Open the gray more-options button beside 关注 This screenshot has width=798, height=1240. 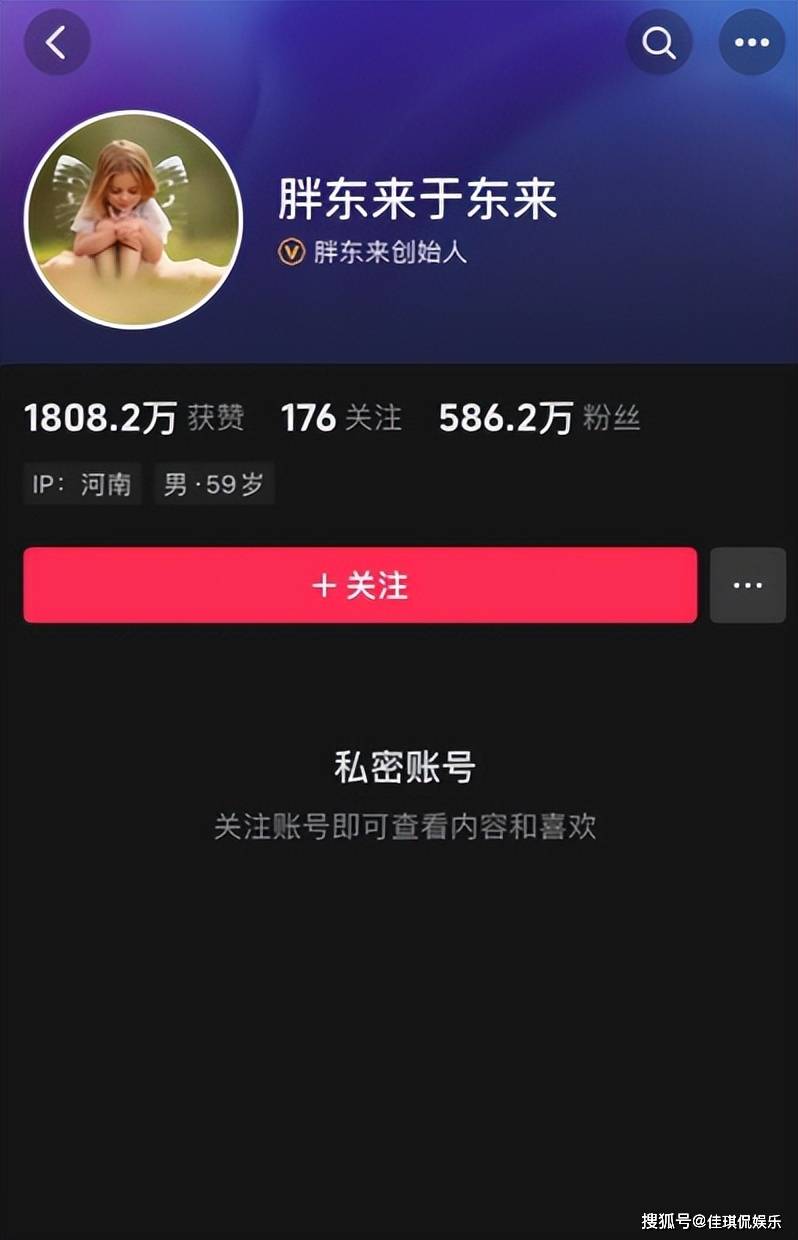tap(747, 585)
